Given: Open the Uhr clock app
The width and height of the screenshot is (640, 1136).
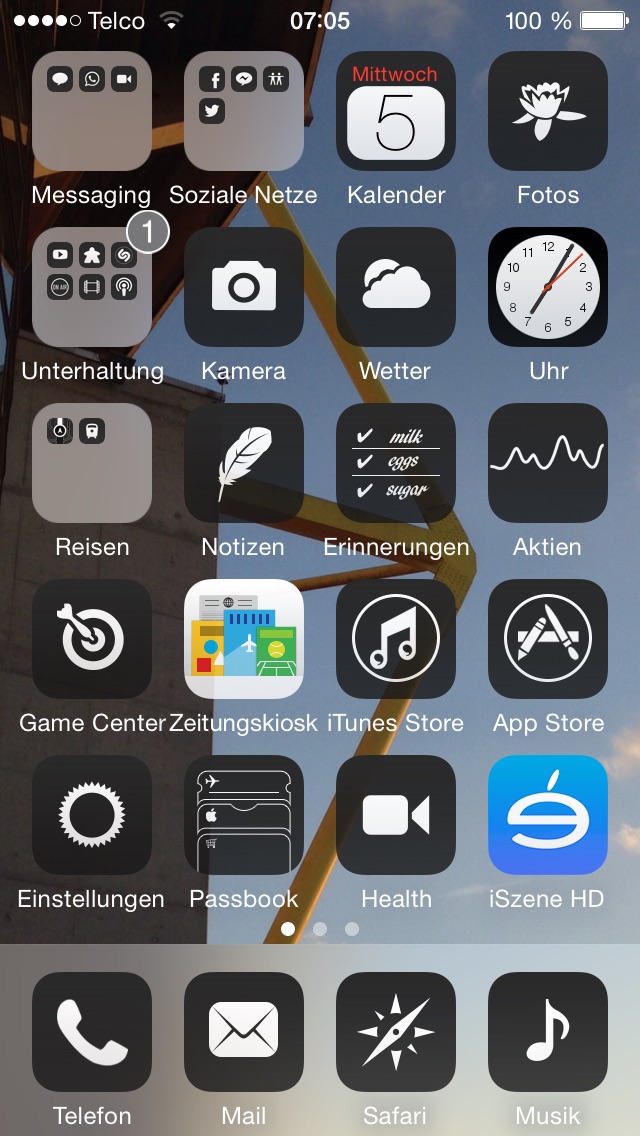Looking at the screenshot, I should (x=548, y=287).
